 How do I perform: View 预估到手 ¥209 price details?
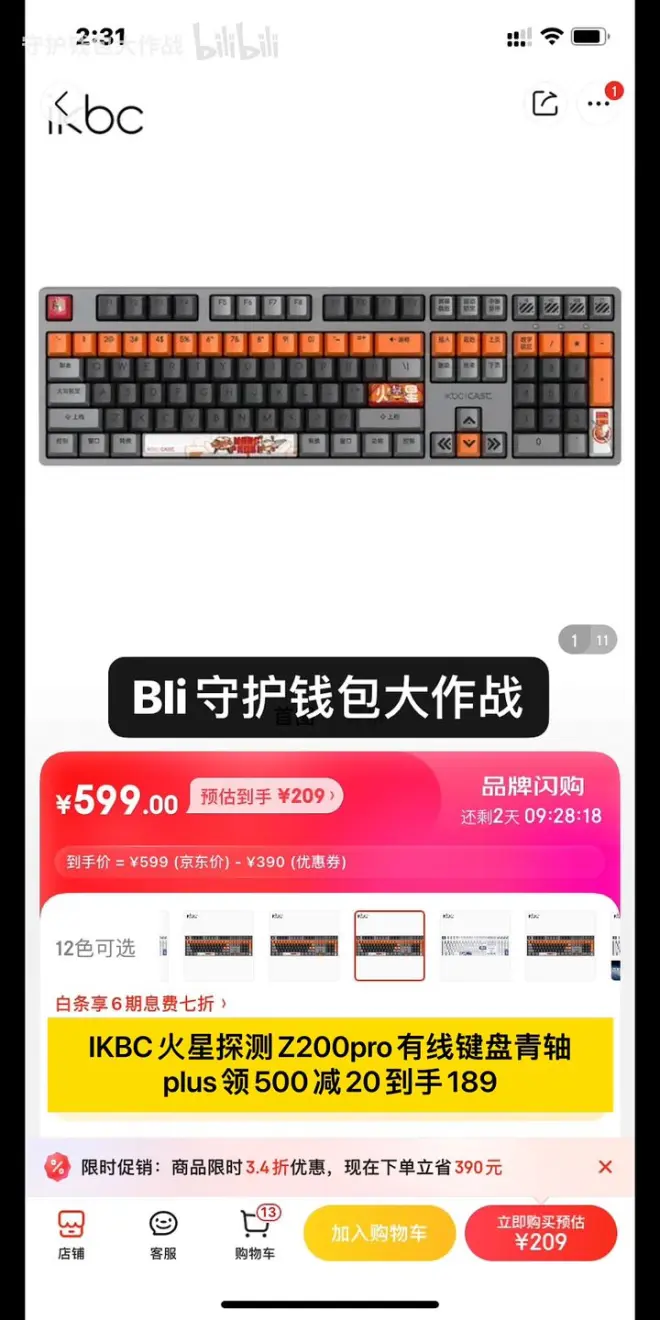pyautogui.click(x=266, y=796)
